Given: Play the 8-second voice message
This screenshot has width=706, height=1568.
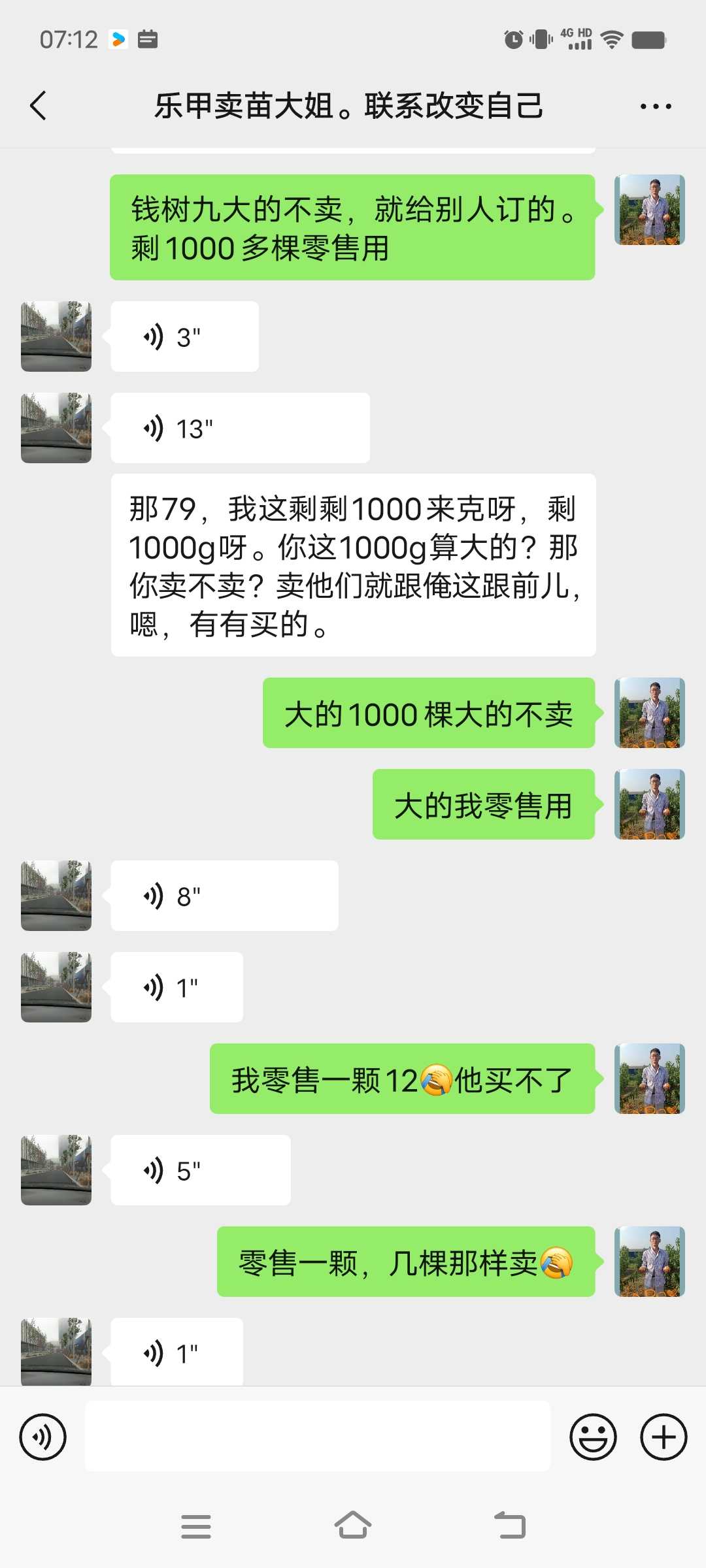Looking at the screenshot, I should [x=225, y=896].
